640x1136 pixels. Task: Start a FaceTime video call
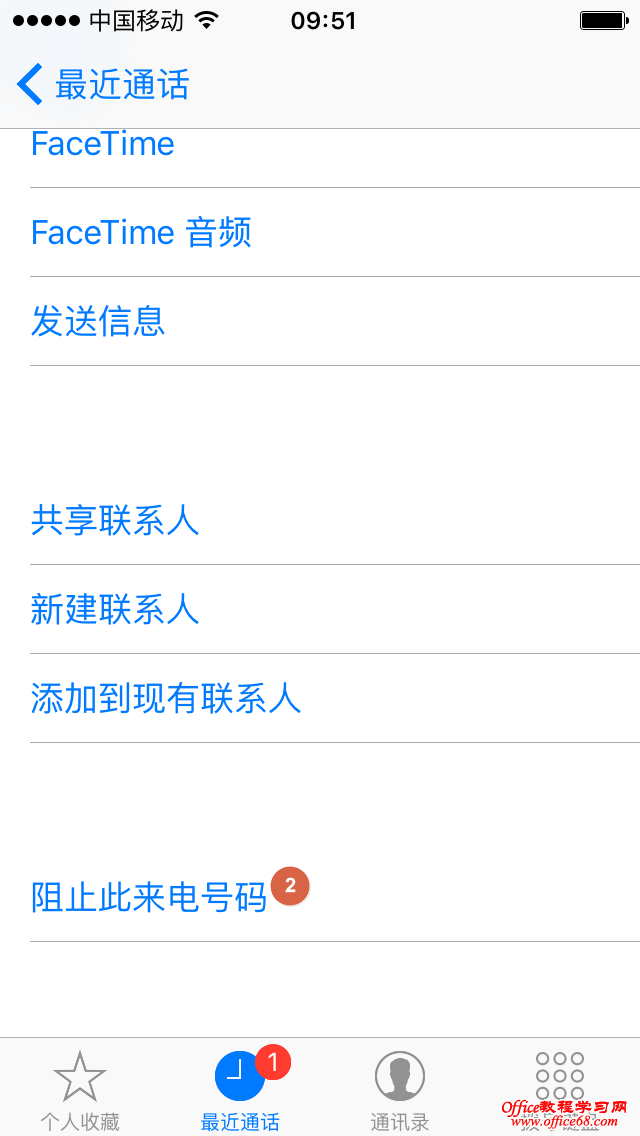103,144
